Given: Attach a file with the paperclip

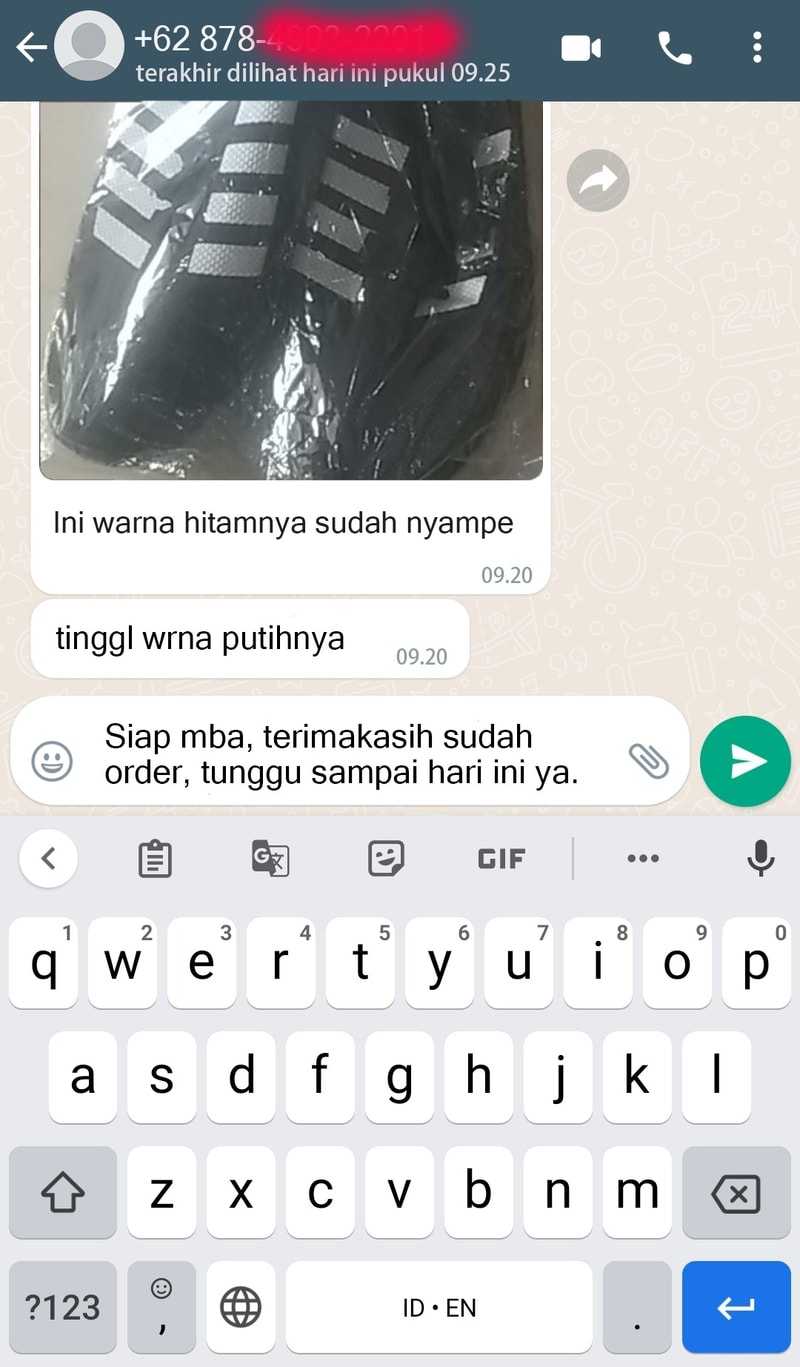Looking at the screenshot, I should tap(649, 761).
